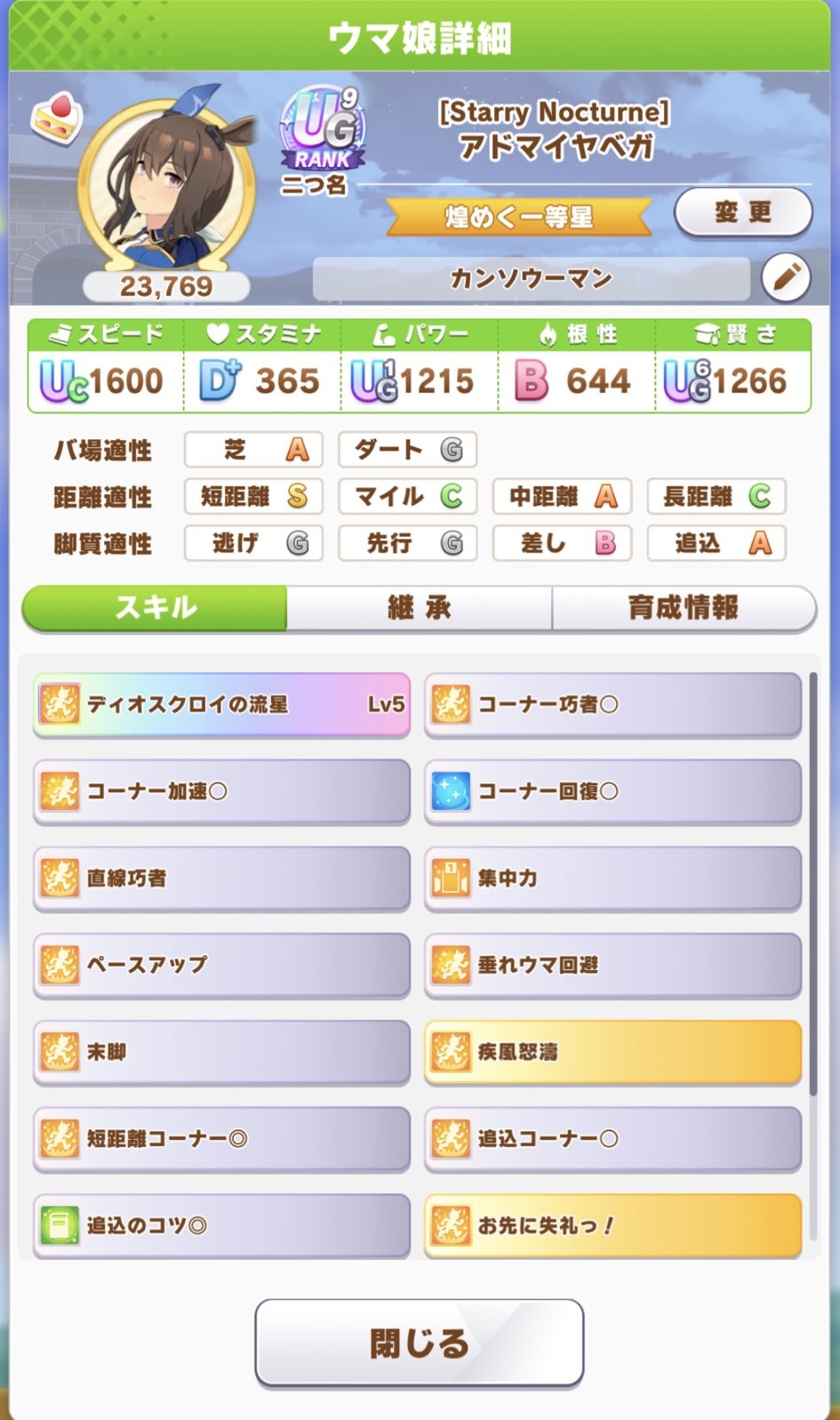Select the 垂れウマ回避 skill
Viewport: 840px width, 1420px height.
coord(612,965)
